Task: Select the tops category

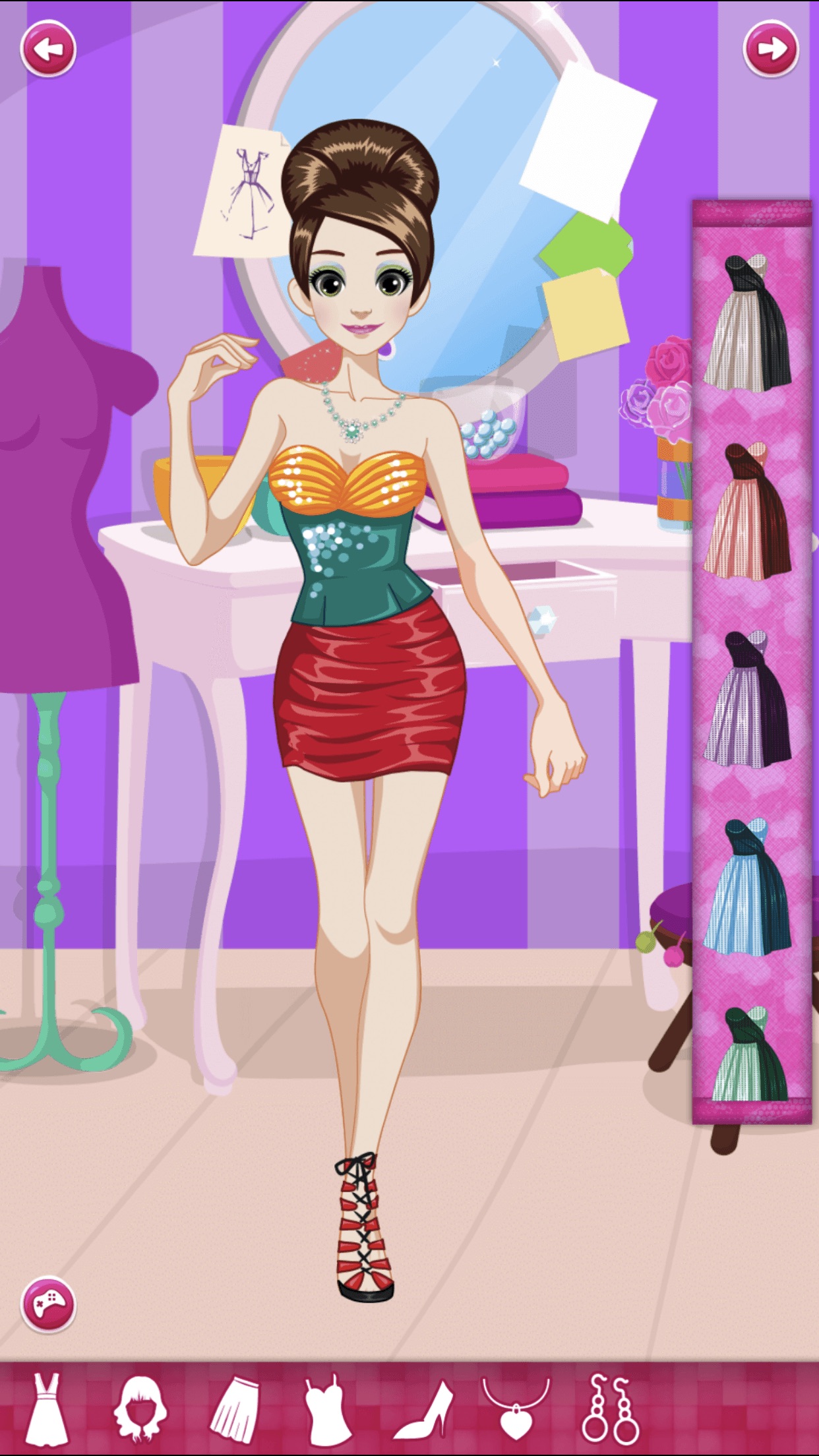Action: point(327,1409)
